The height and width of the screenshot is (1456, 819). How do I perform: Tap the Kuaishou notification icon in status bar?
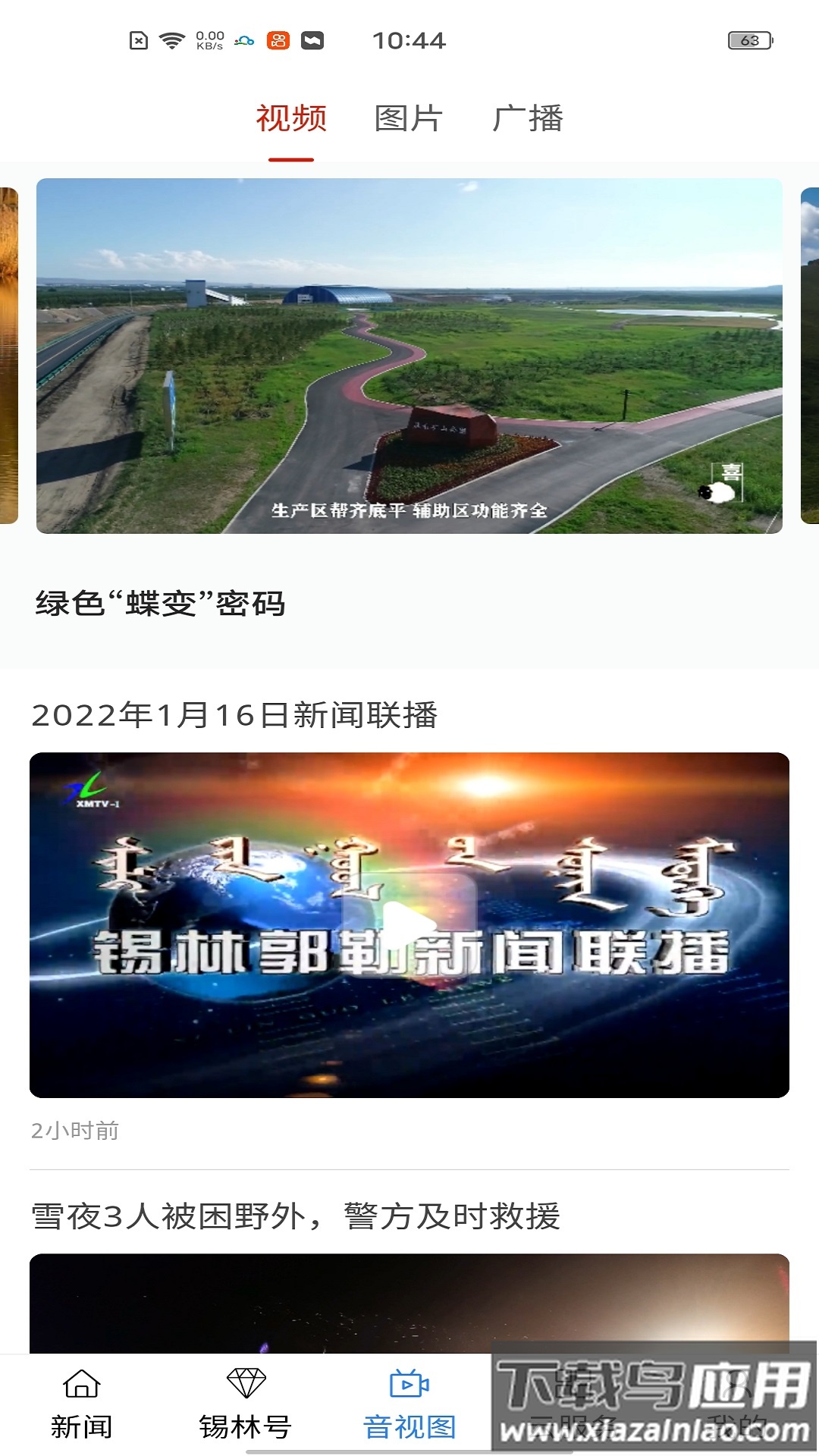(x=277, y=42)
